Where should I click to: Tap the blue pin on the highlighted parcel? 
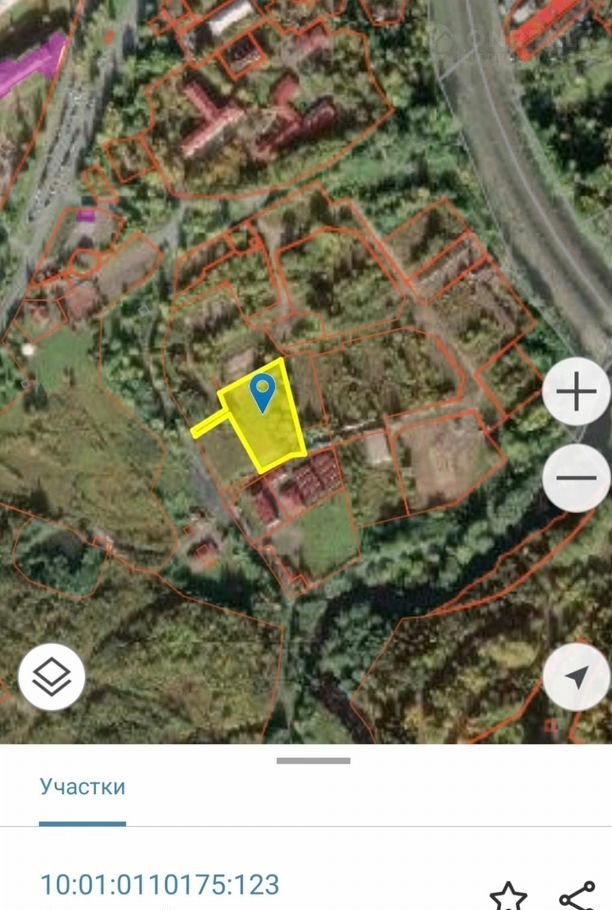pos(262,392)
